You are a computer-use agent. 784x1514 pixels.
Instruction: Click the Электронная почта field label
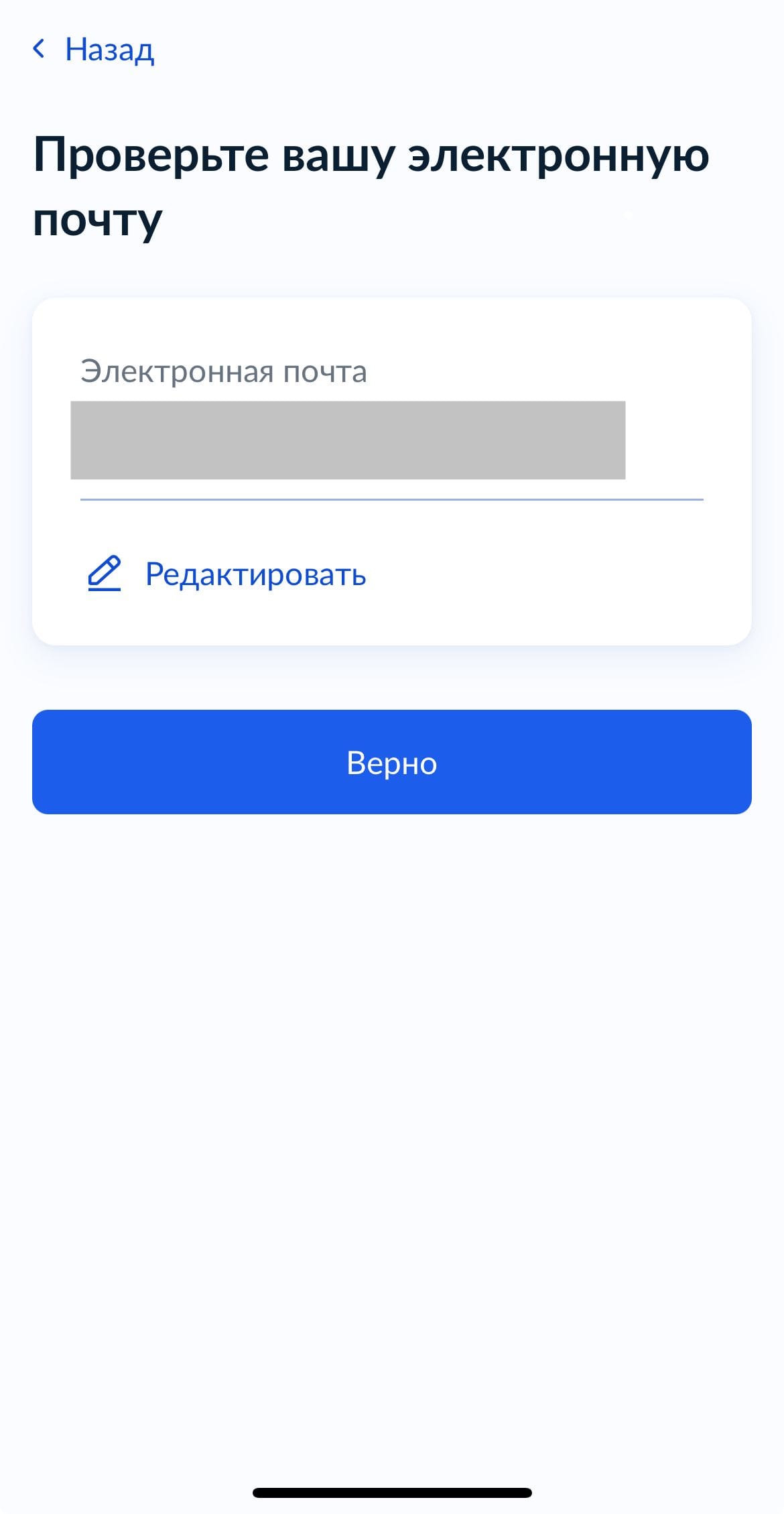tap(223, 372)
